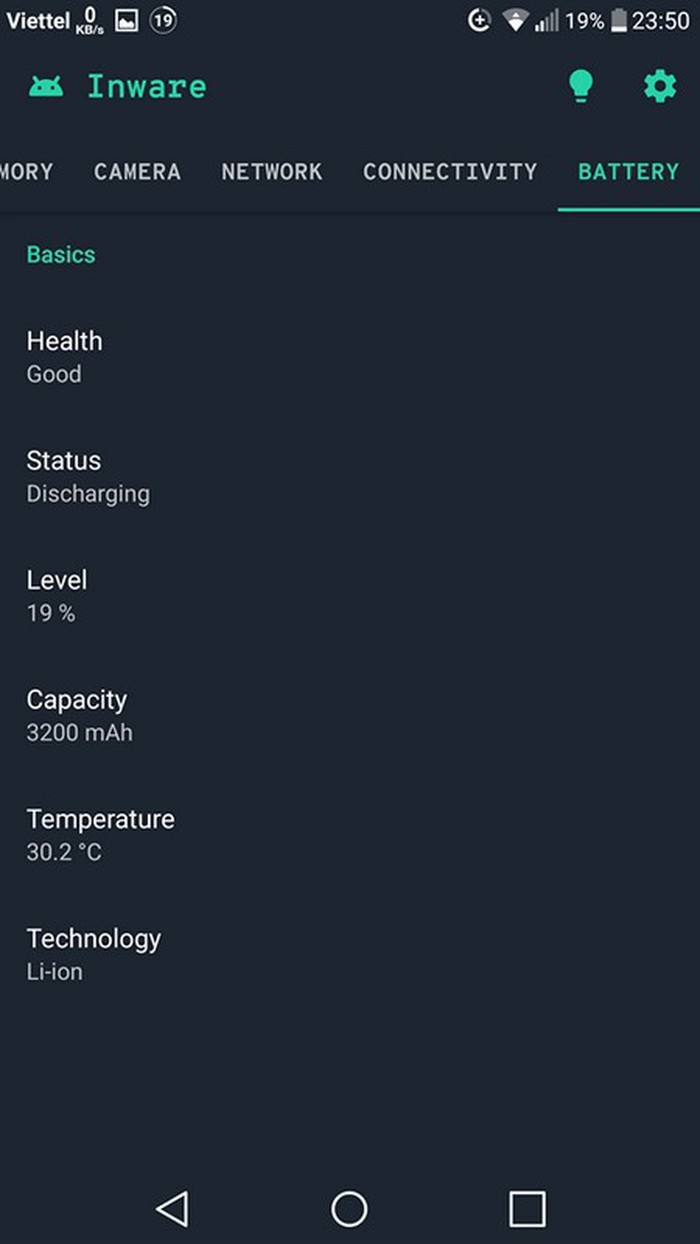
Task: Go back using the system back button
Action: tap(172, 1208)
